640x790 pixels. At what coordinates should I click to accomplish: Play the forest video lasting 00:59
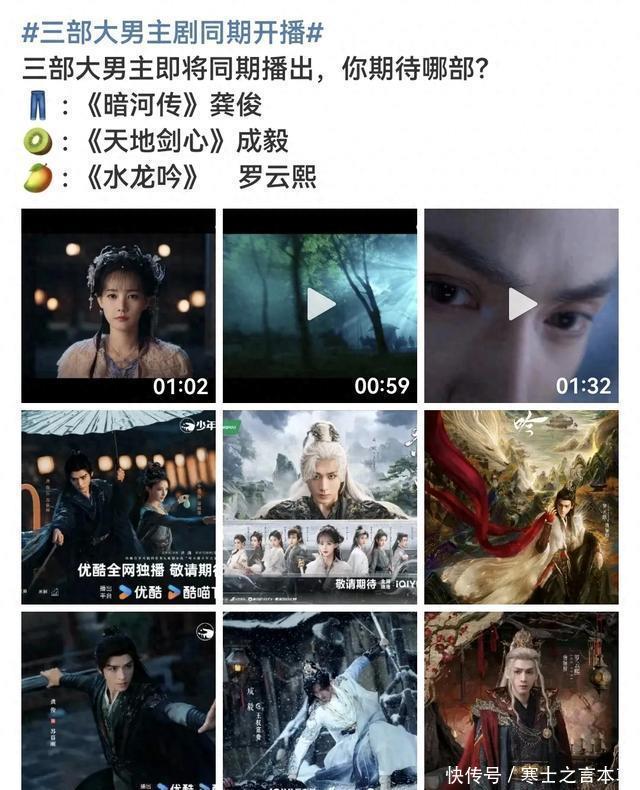click(320, 304)
